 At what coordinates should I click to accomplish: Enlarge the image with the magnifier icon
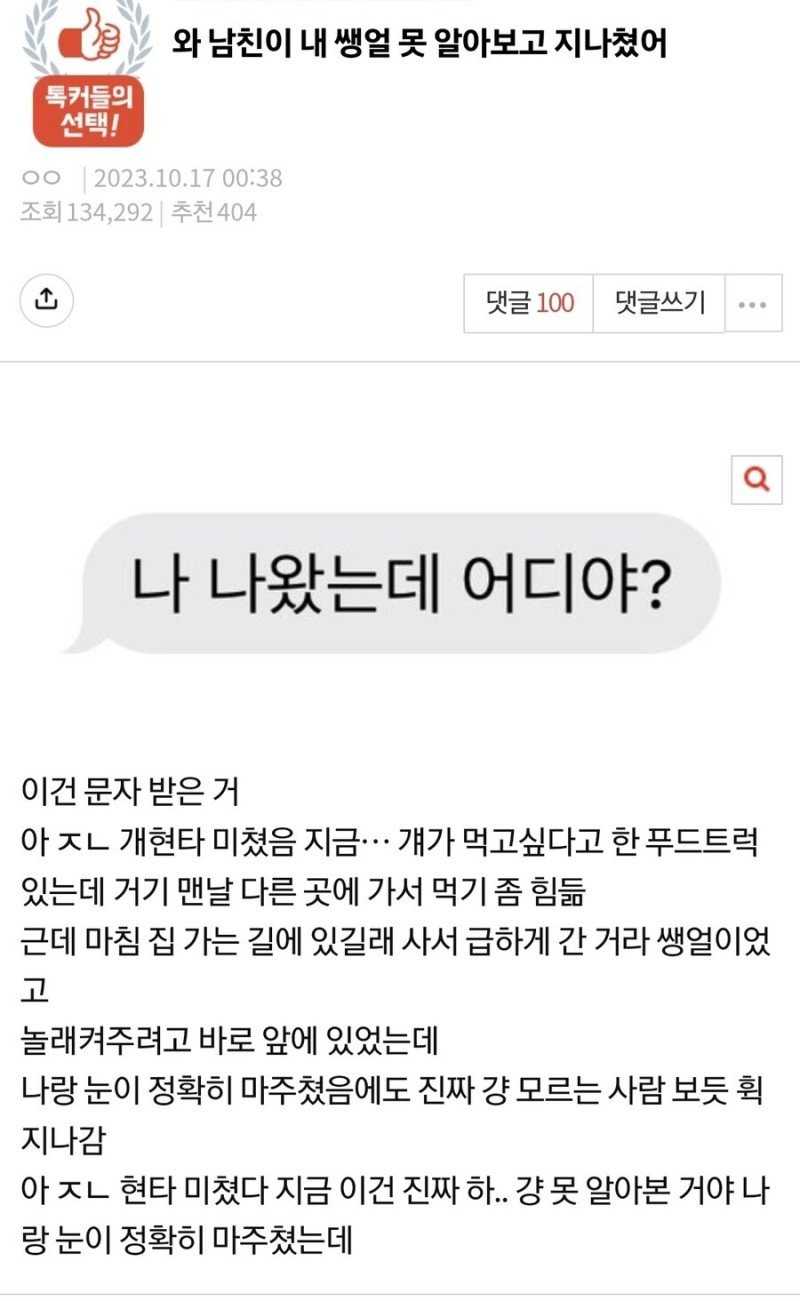pos(757,480)
